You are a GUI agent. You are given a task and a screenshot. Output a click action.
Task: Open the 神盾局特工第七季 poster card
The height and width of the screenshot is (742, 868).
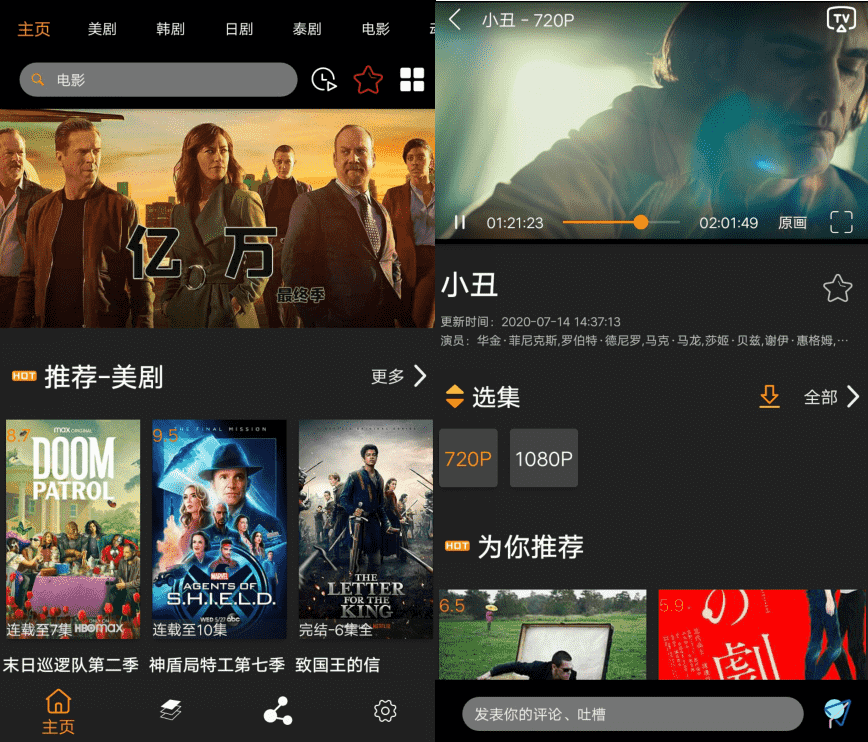pos(219,530)
